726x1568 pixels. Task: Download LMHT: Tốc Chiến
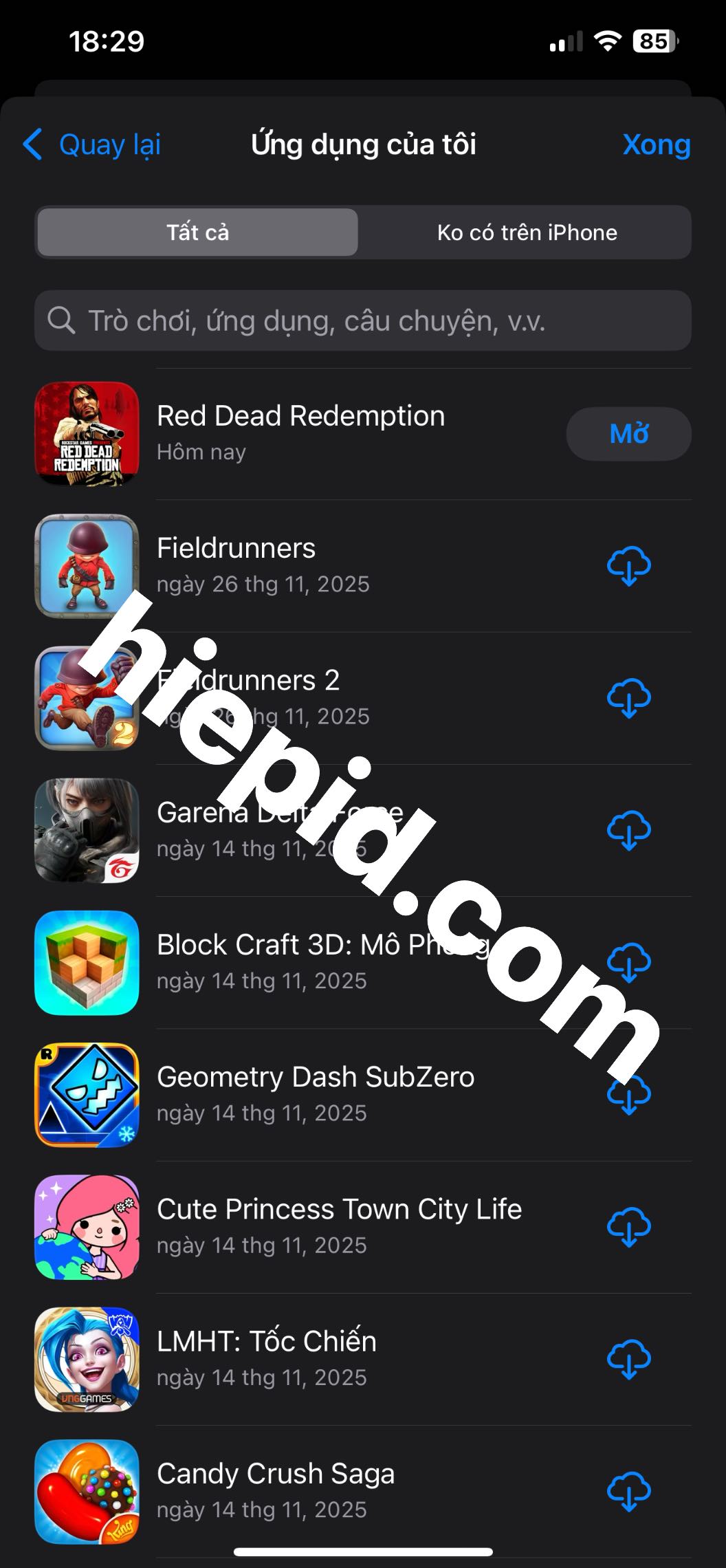pos(628,1358)
